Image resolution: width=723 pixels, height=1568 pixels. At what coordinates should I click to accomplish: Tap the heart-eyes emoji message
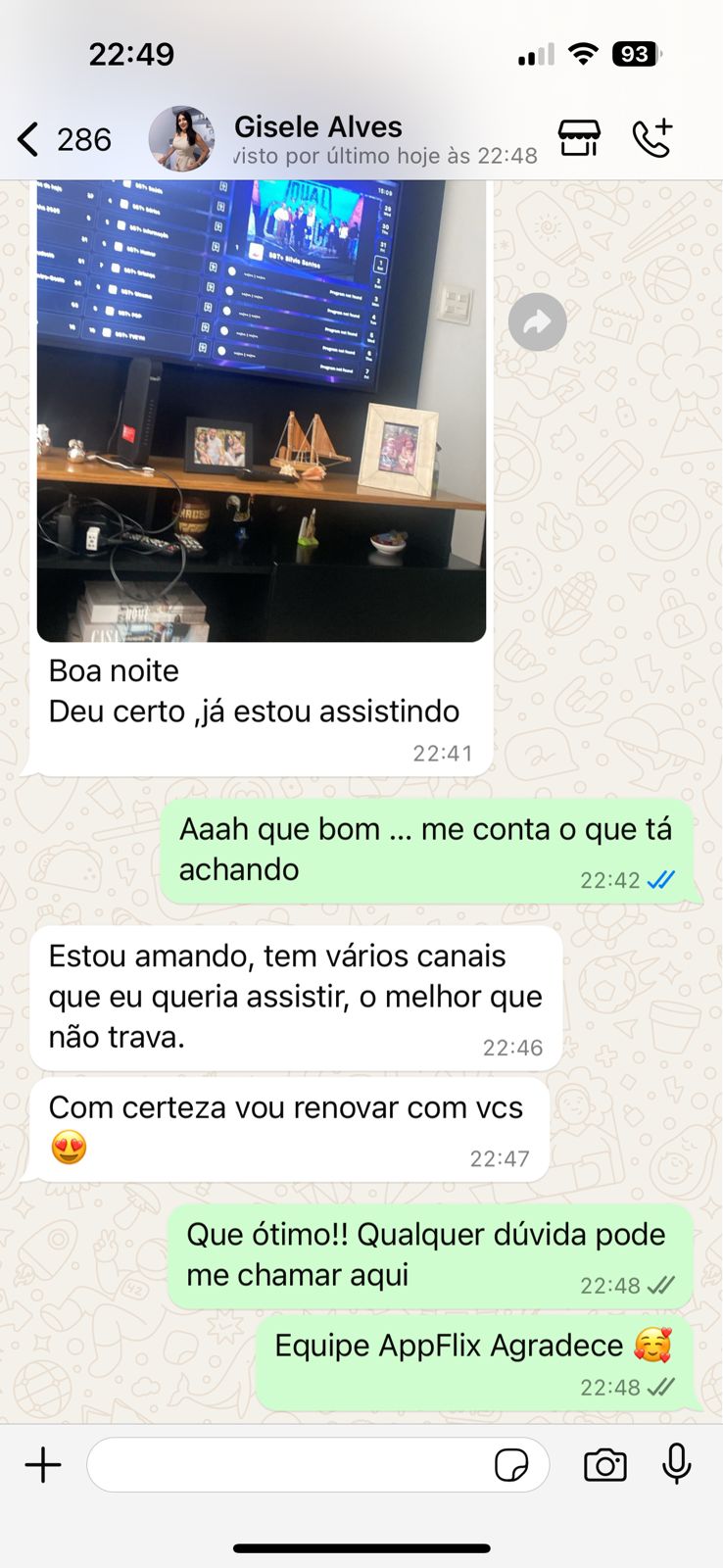pos(66,1147)
